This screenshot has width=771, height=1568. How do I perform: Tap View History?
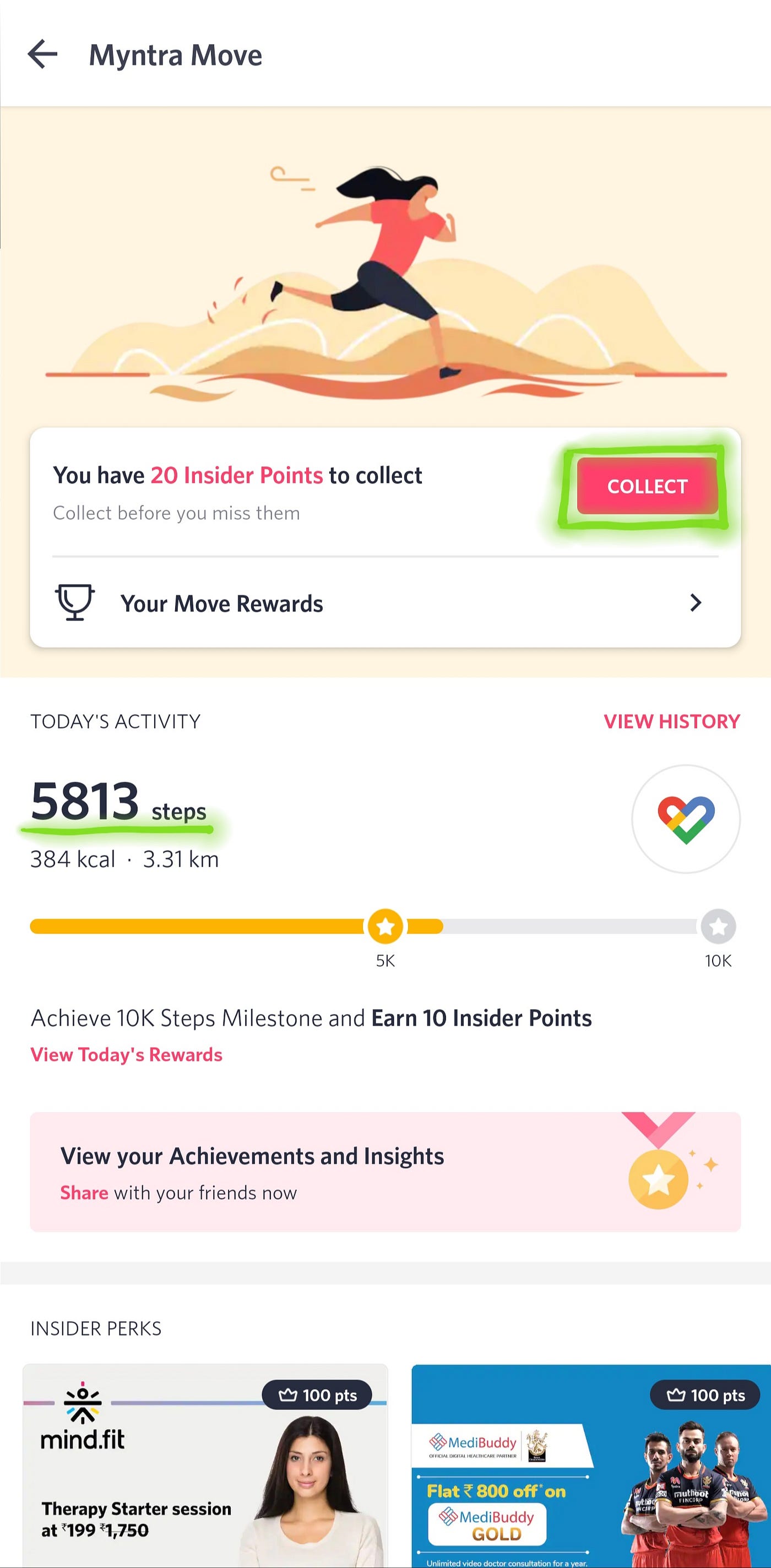tap(672, 721)
